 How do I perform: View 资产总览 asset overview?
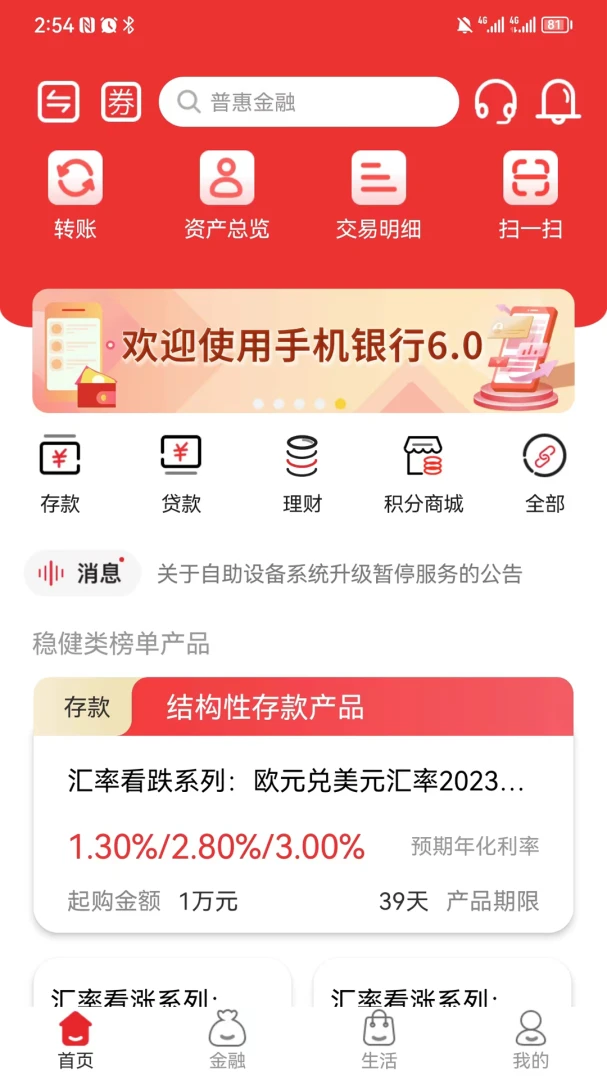point(227,195)
